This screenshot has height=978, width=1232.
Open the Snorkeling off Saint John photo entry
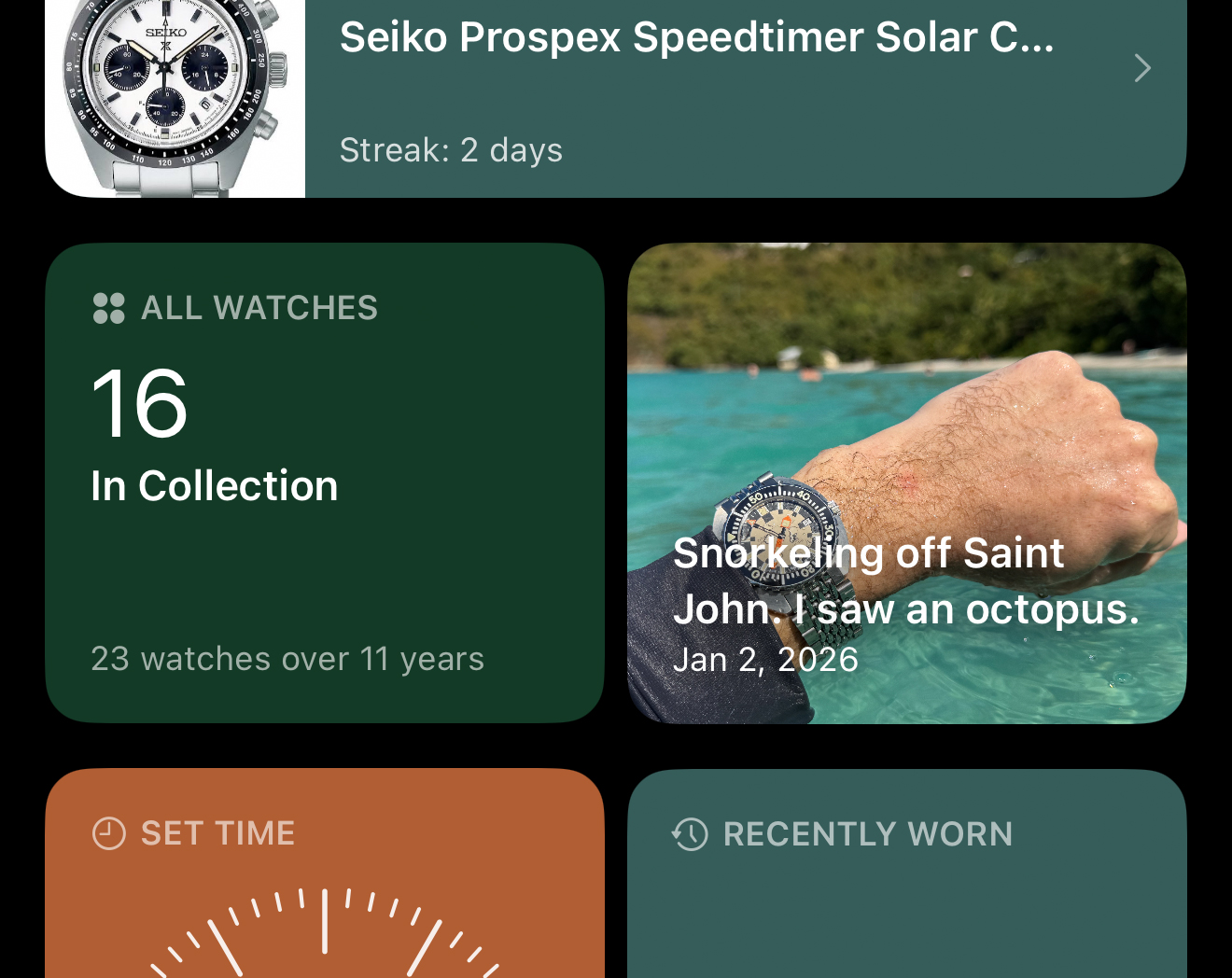906,482
